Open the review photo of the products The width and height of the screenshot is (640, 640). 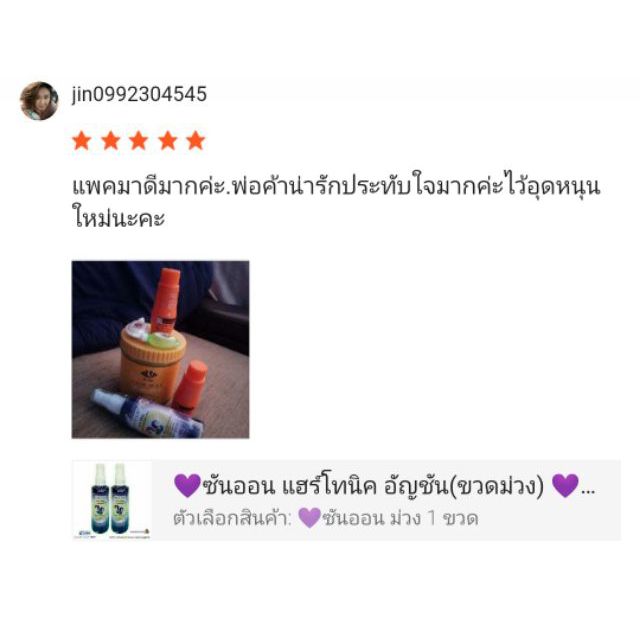[x=160, y=349]
